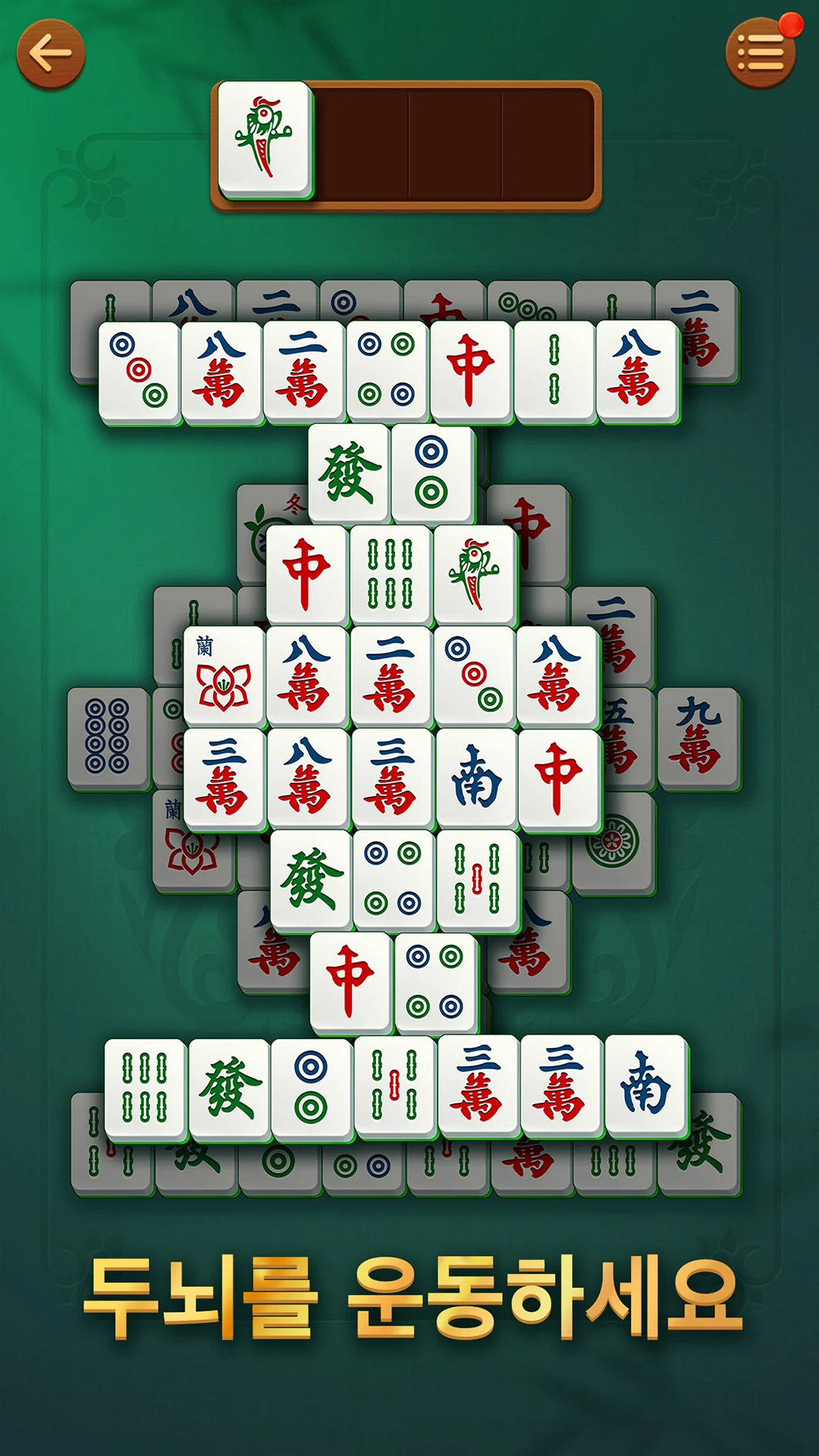This screenshot has height=1456, width=819.
Task: Tap the eight-circle tile on the left edge
Action: pos(107,737)
